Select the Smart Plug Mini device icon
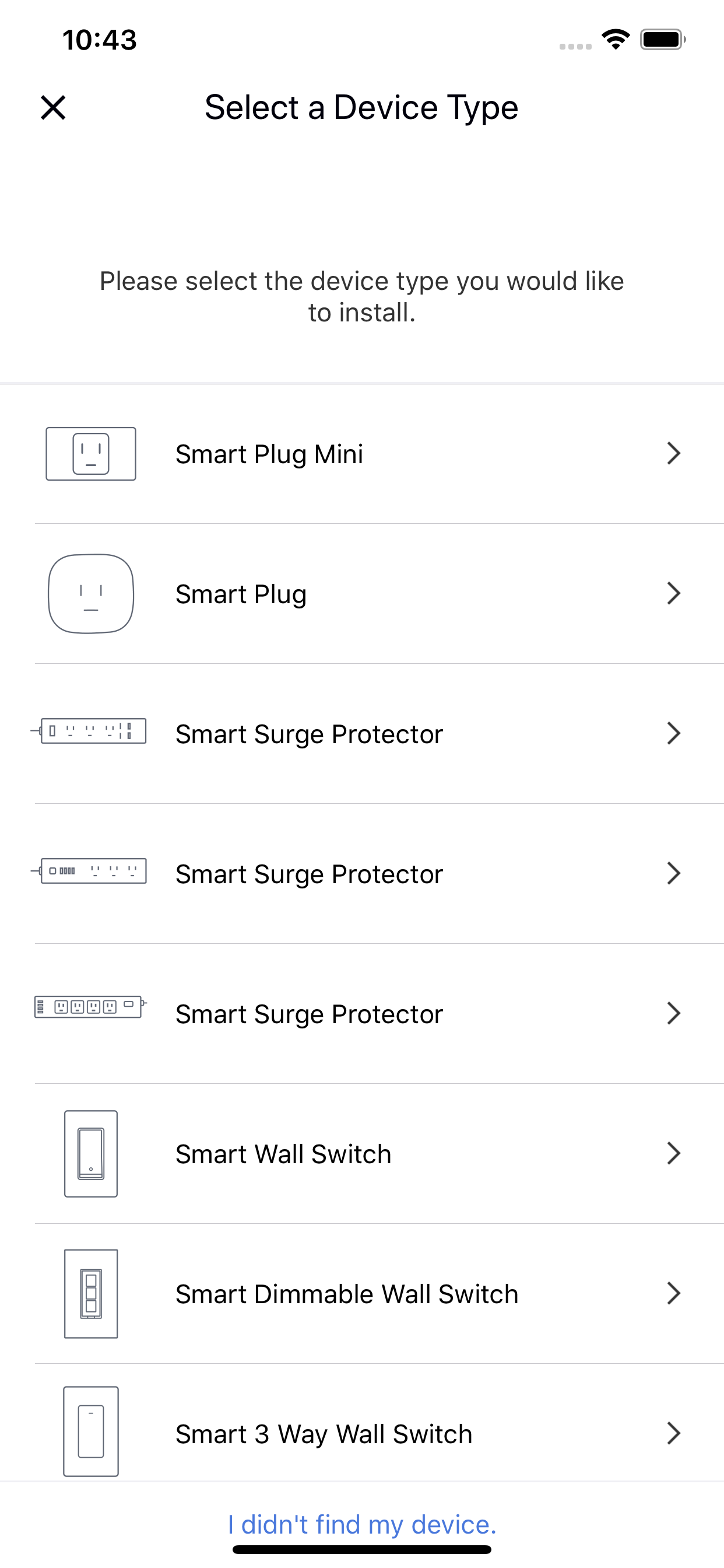 (90, 453)
